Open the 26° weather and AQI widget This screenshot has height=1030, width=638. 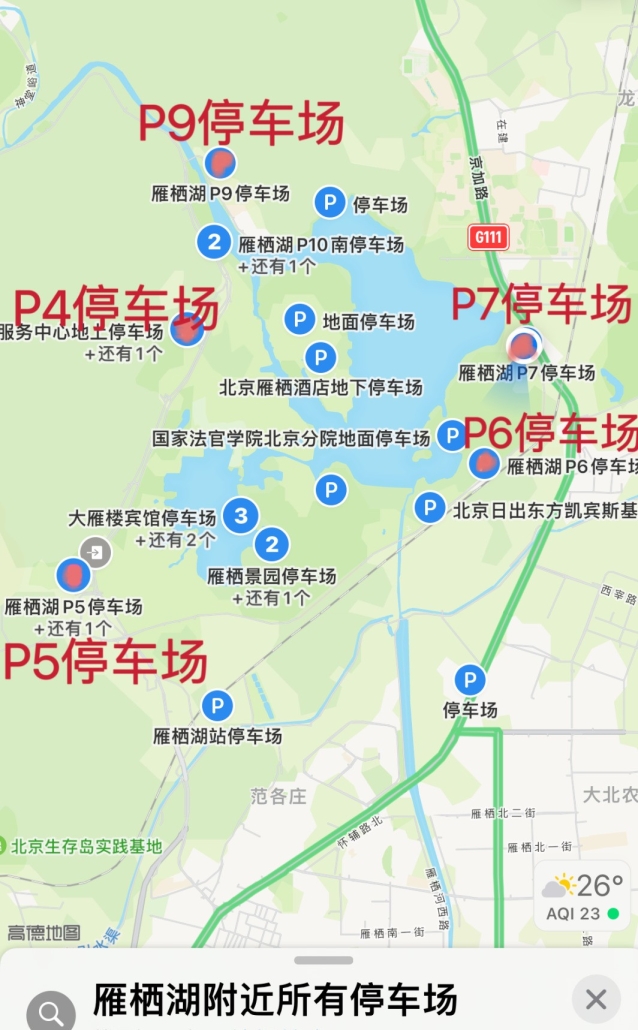coord(584,896)
